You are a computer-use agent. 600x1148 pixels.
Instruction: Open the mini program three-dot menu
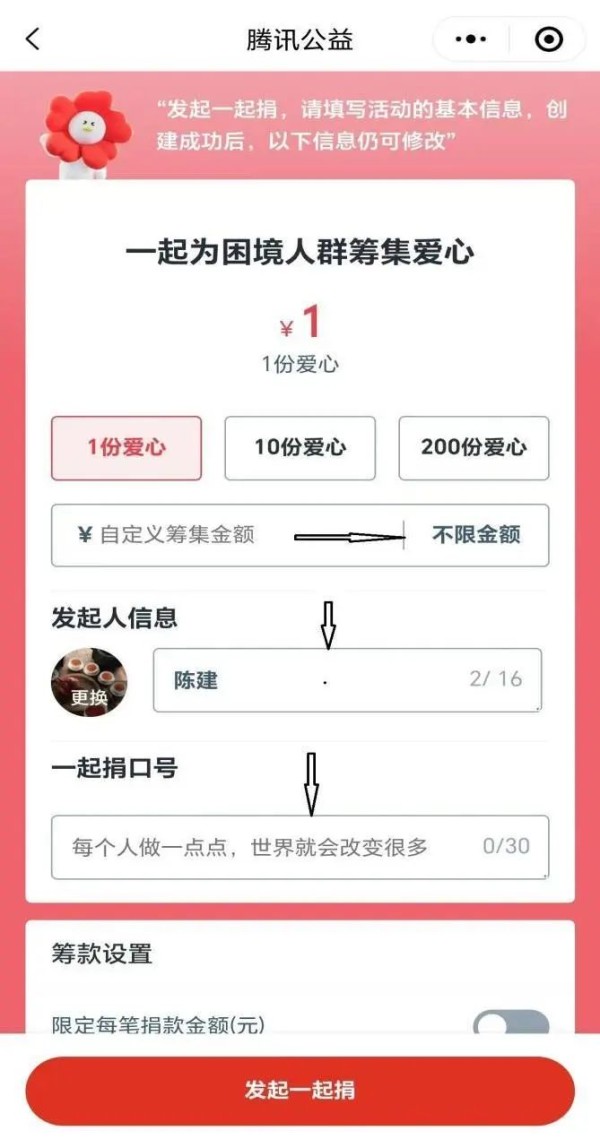click(471, 39)
